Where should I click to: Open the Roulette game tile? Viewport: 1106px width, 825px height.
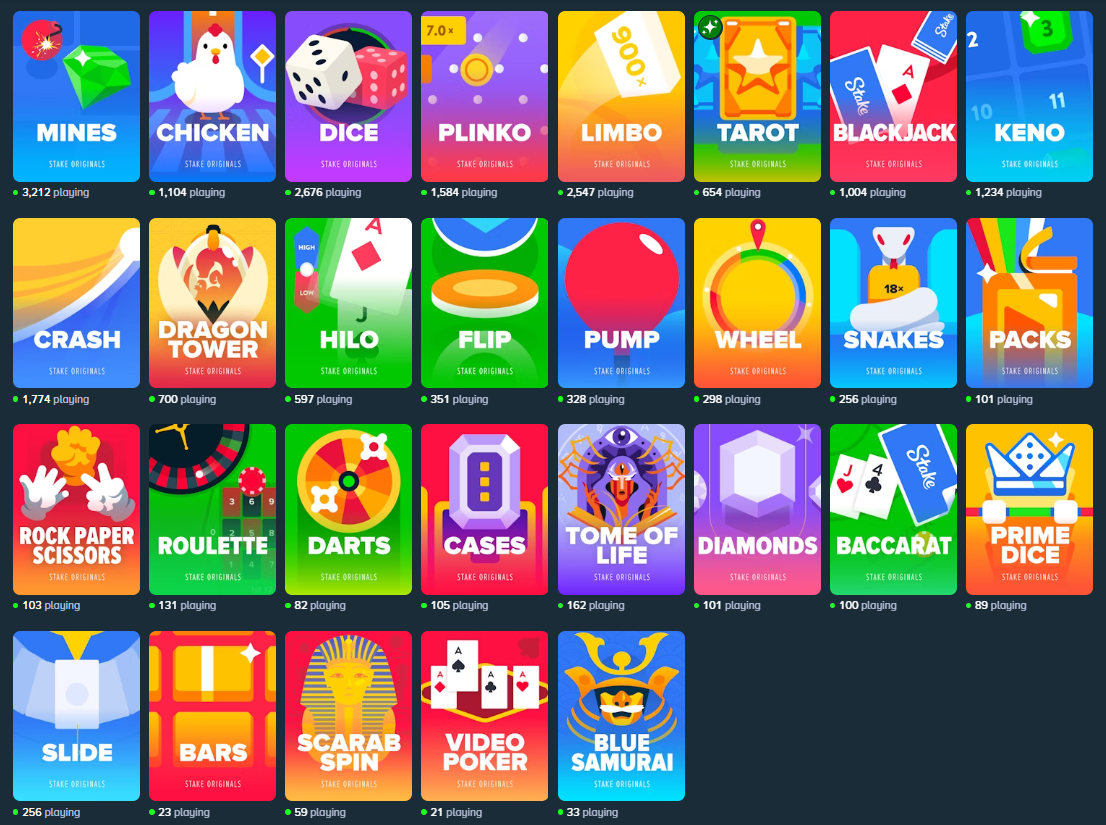point(212,509)
